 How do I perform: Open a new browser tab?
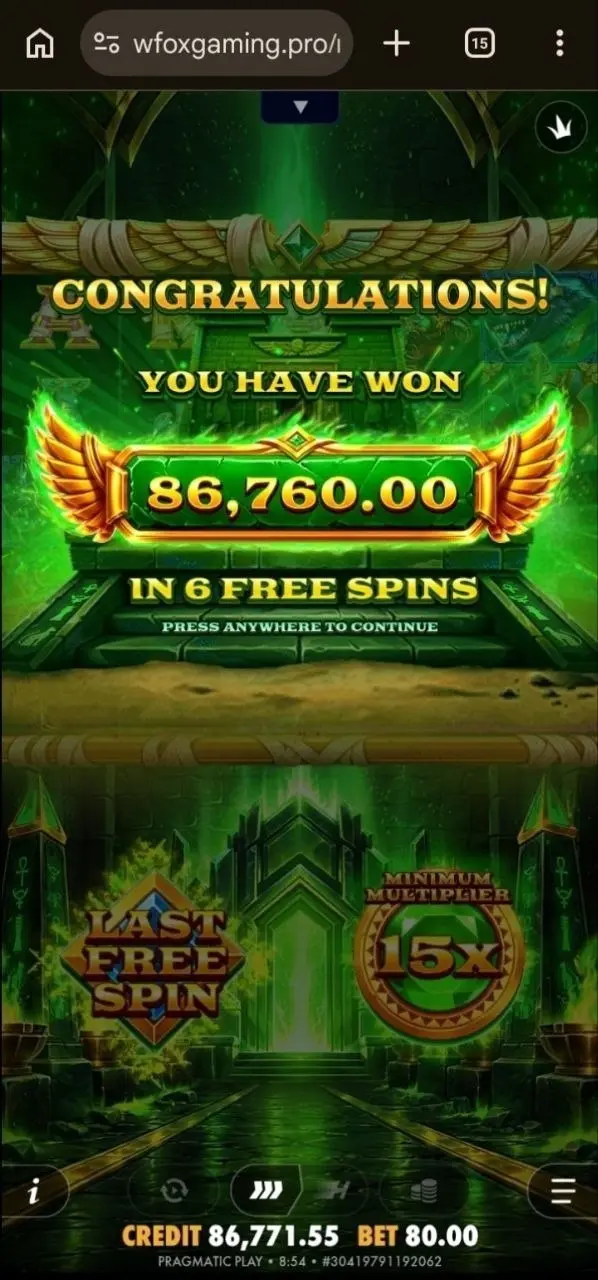(x=397, y=43)
